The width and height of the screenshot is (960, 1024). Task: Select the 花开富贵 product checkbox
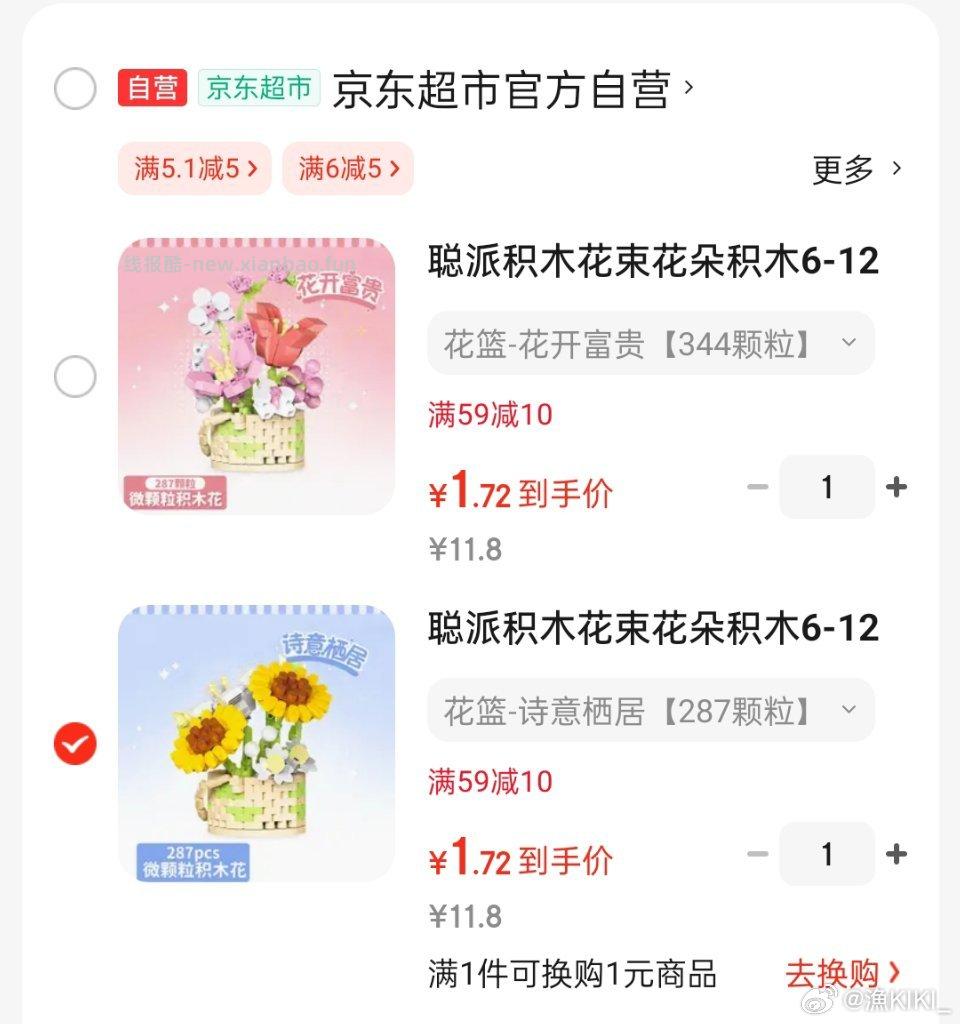click(74, 378)
